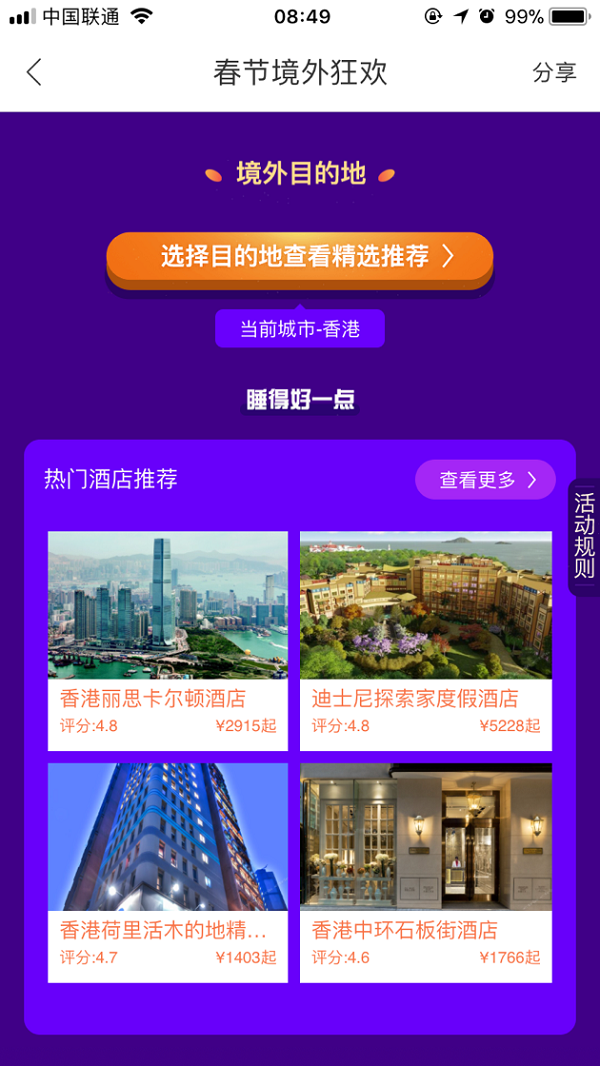600x1066 pixels.
Task: Open 香港丽思卡尔顿酒店 hotel card
Action: coord(168,640)
